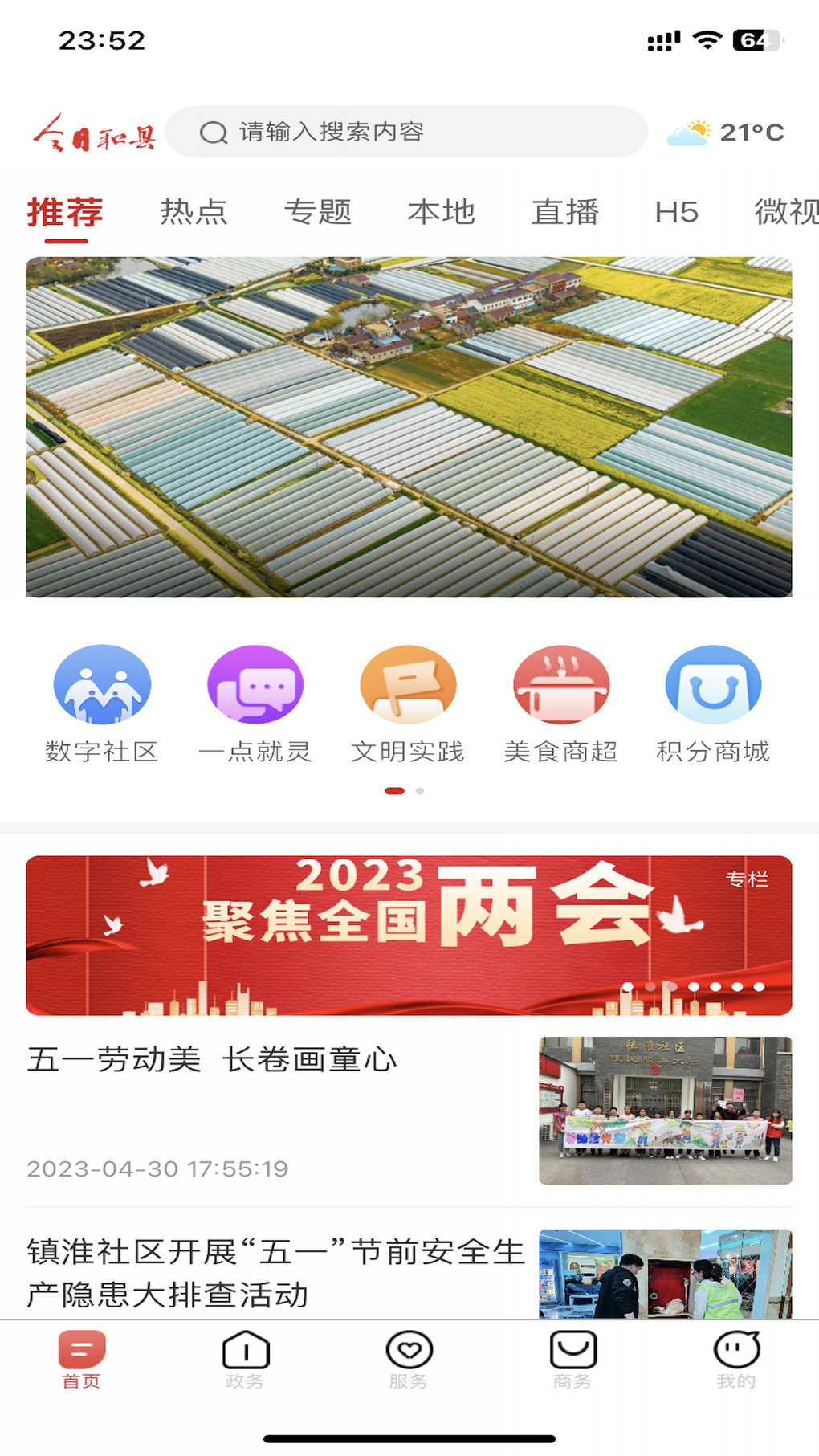Open the 直播 tab
Screen dimensions: 819x1456
pyautogui.click(x=564, y=212)
